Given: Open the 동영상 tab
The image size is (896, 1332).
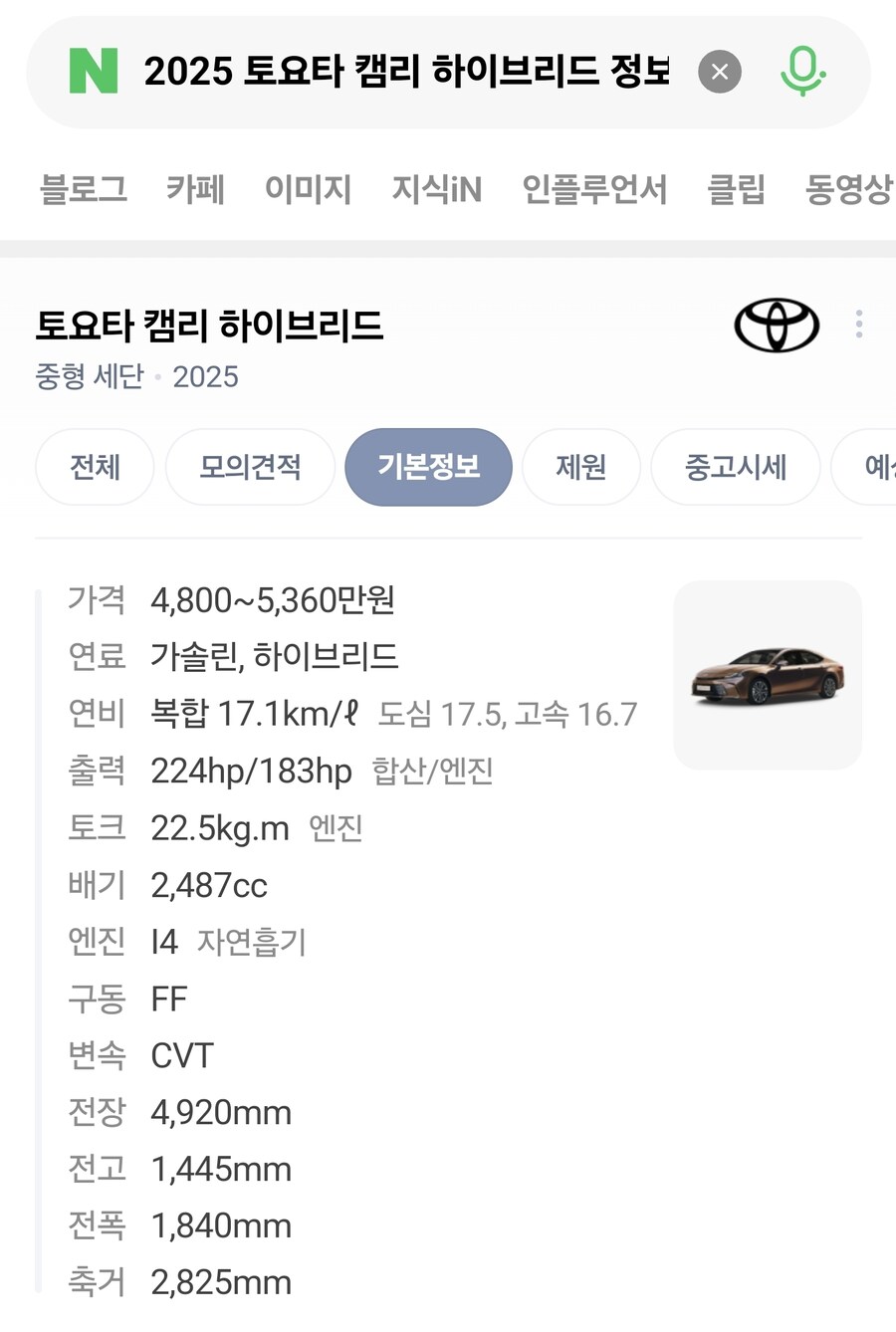Looking at the screenshot, I should pos(848,189).
